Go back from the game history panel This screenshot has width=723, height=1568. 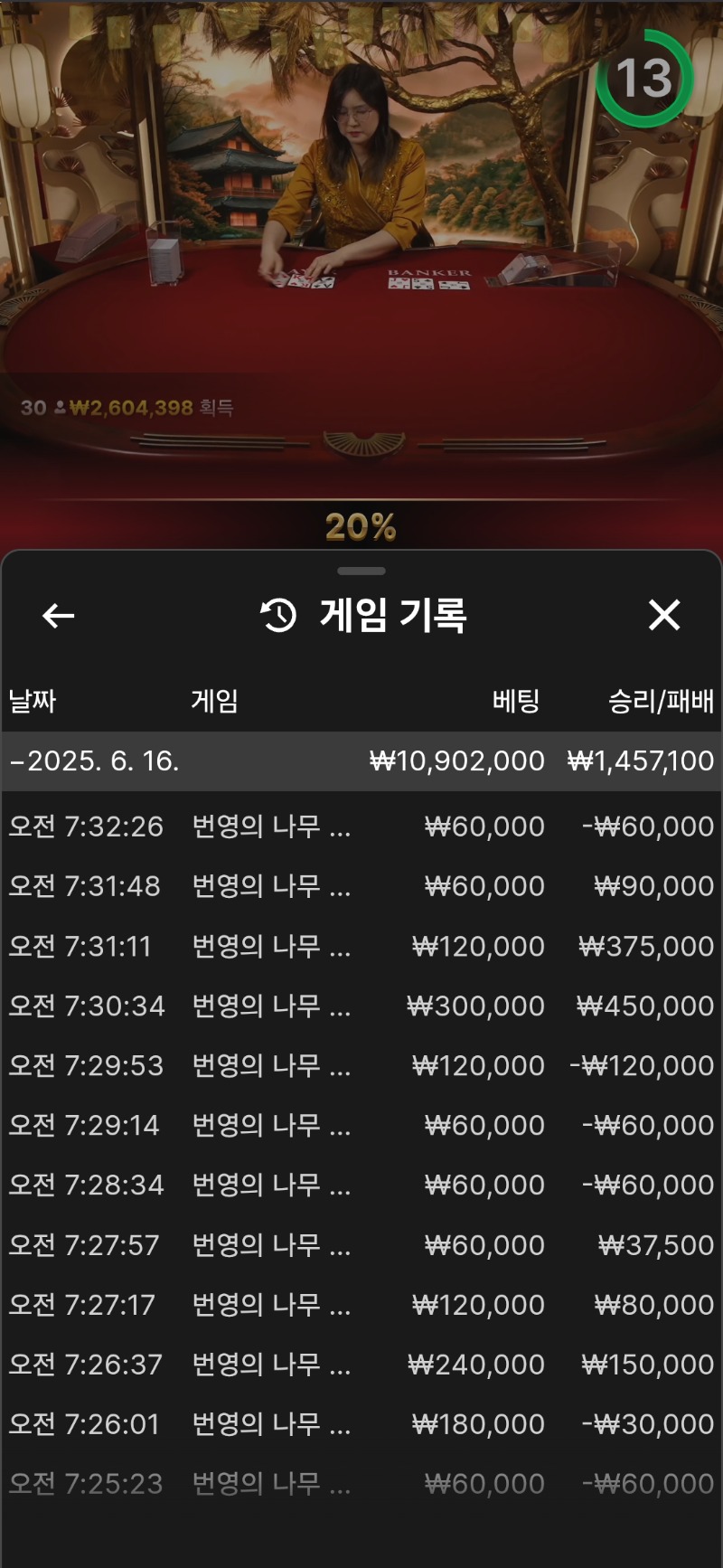point(59,616)
